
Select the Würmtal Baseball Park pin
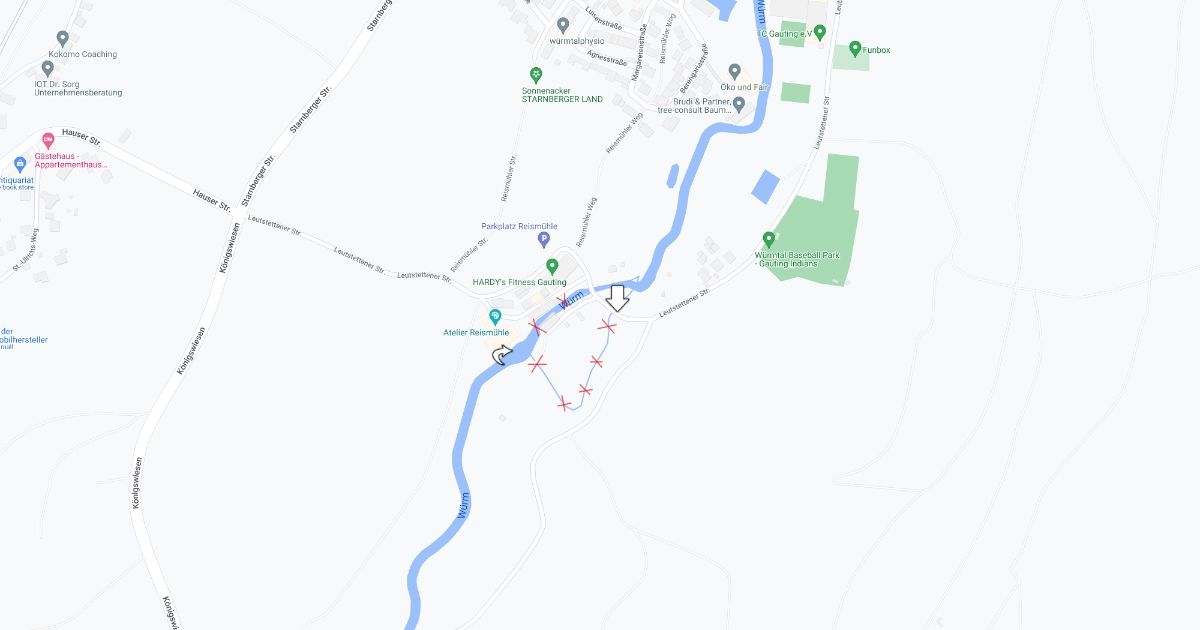(x=769, y=240)
